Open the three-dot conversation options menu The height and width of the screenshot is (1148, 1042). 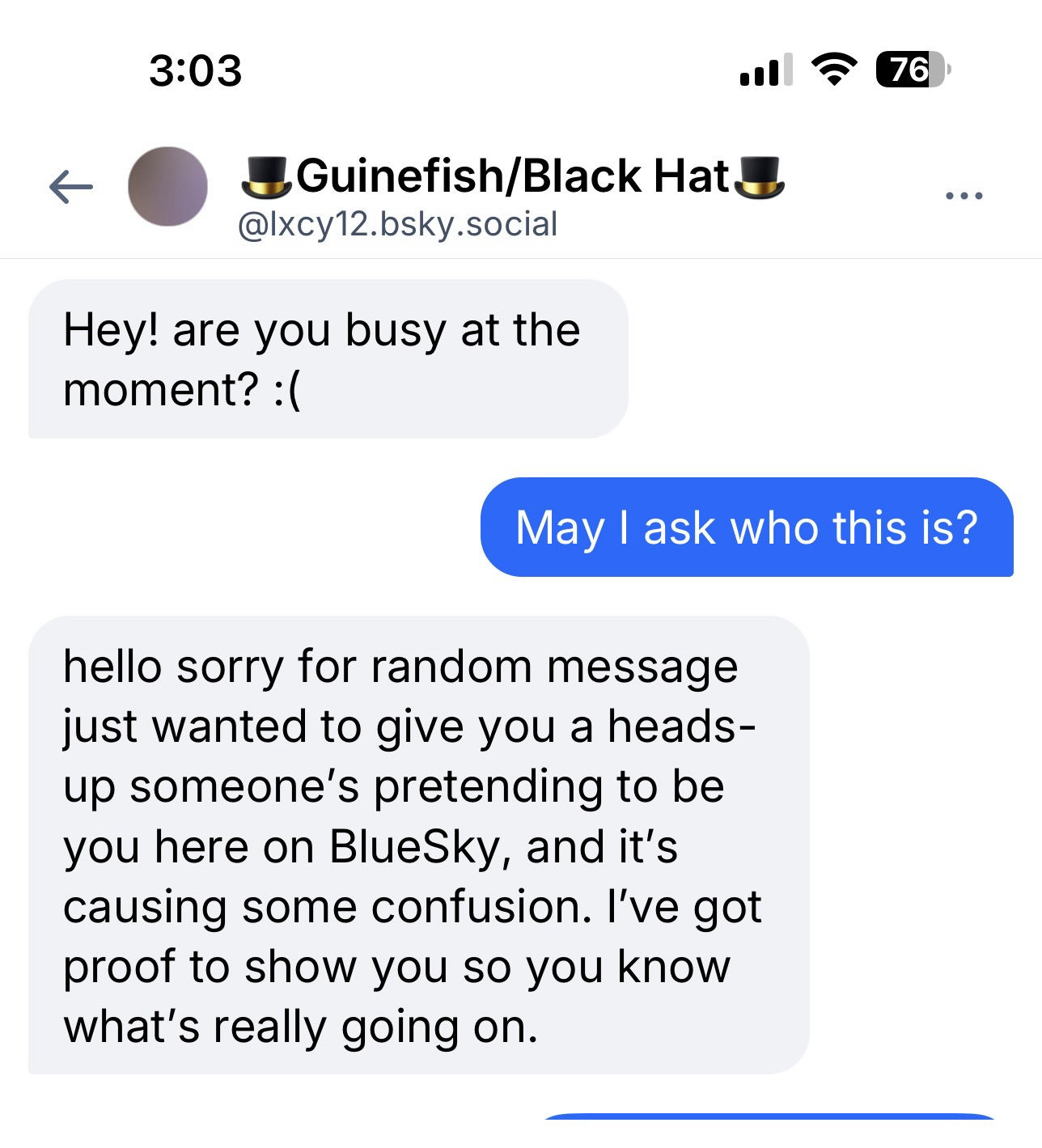click(x=964, y=196)
